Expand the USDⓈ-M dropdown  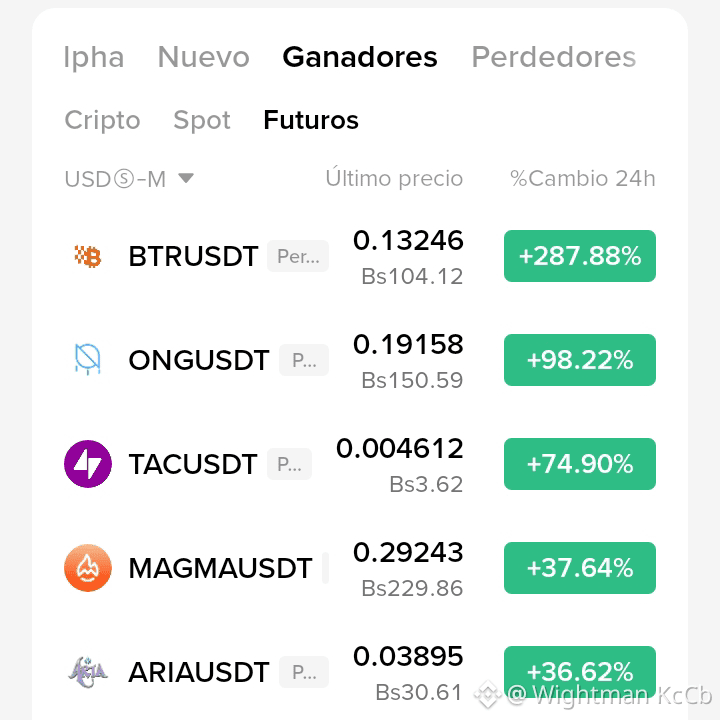click(129, 179)
